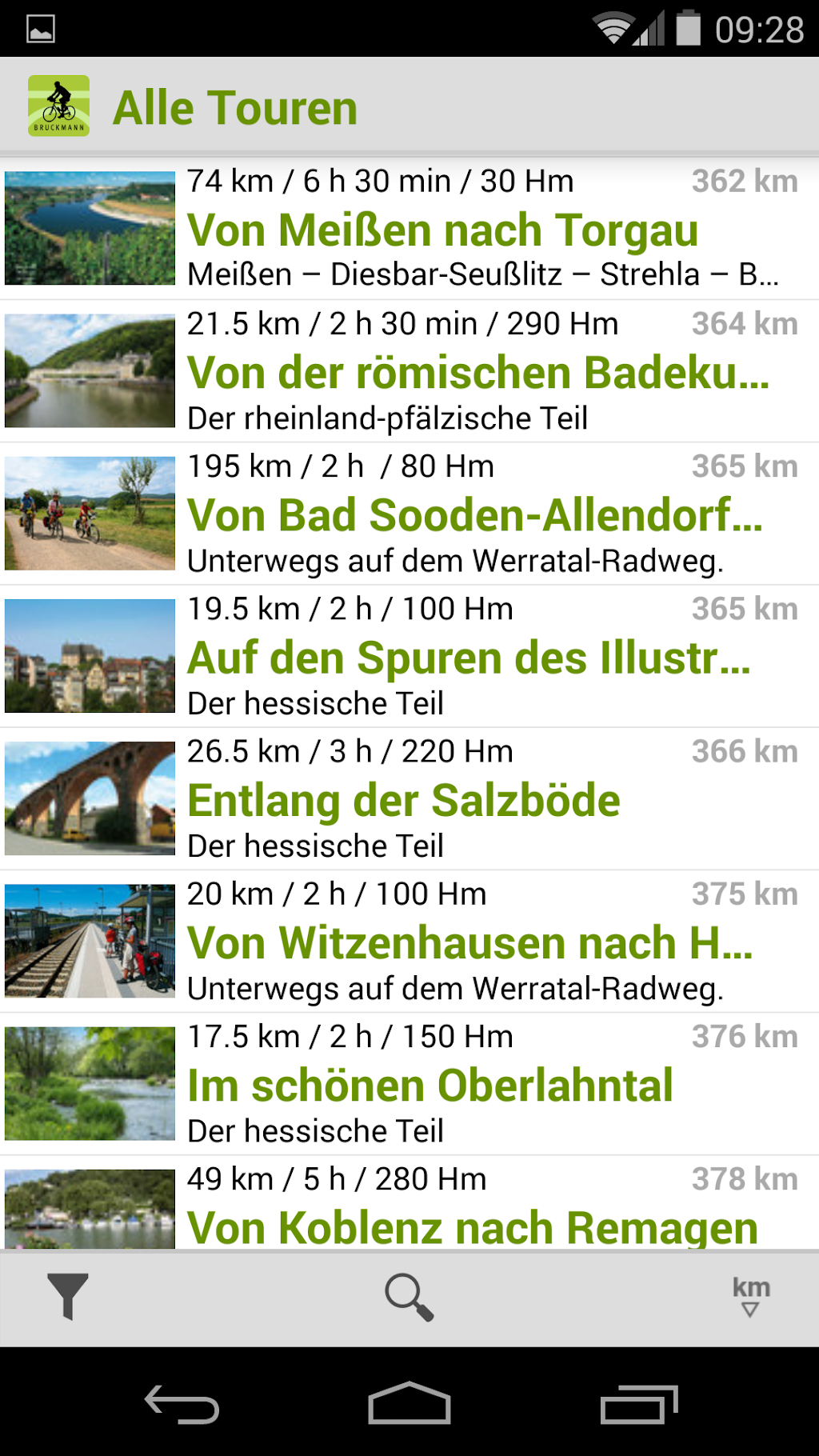Viewport: 819px width, 1456px height.
Task: Open the tour Von Meißen nach Torgau
Action: pyautogui.click(x=442, y=230)
